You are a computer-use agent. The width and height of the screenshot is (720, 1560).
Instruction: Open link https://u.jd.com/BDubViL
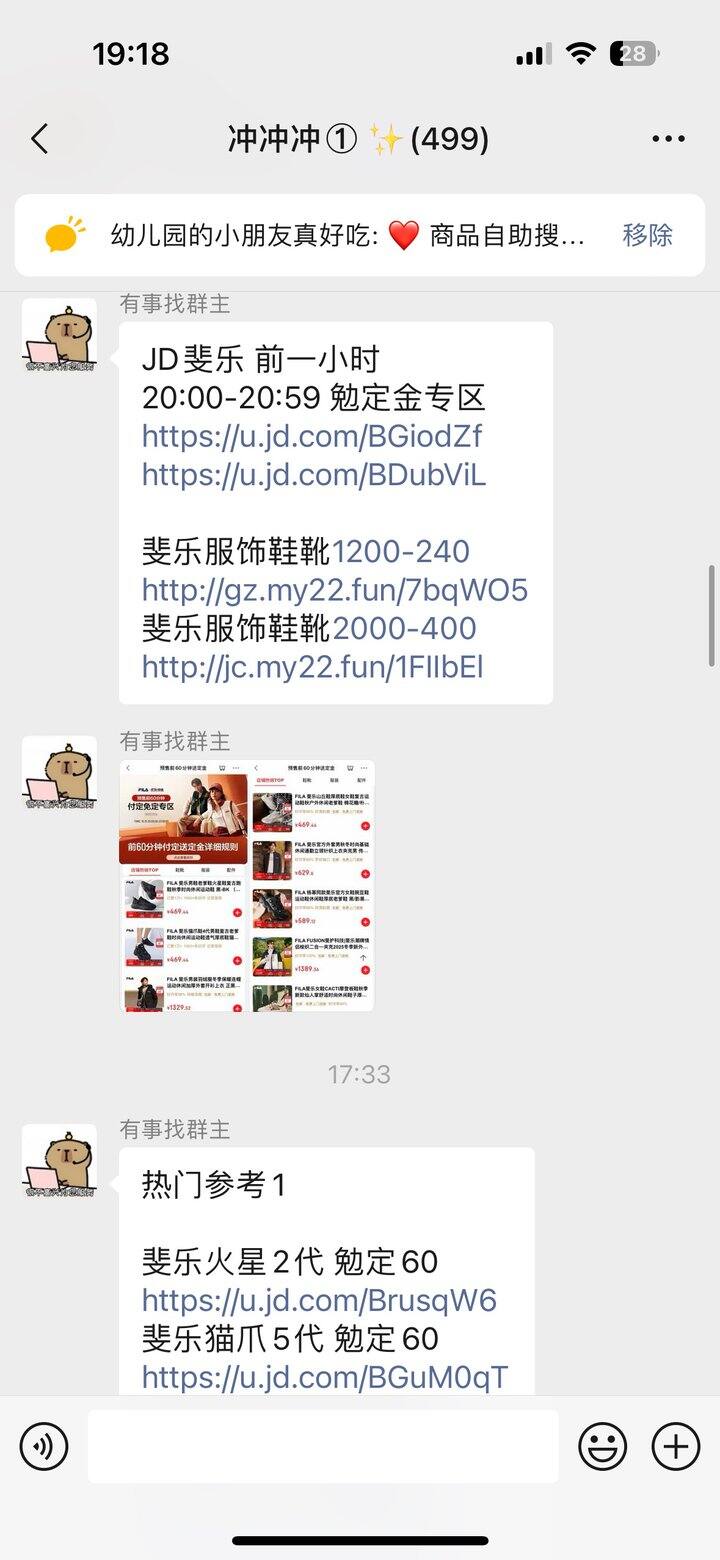pos(314,474)
